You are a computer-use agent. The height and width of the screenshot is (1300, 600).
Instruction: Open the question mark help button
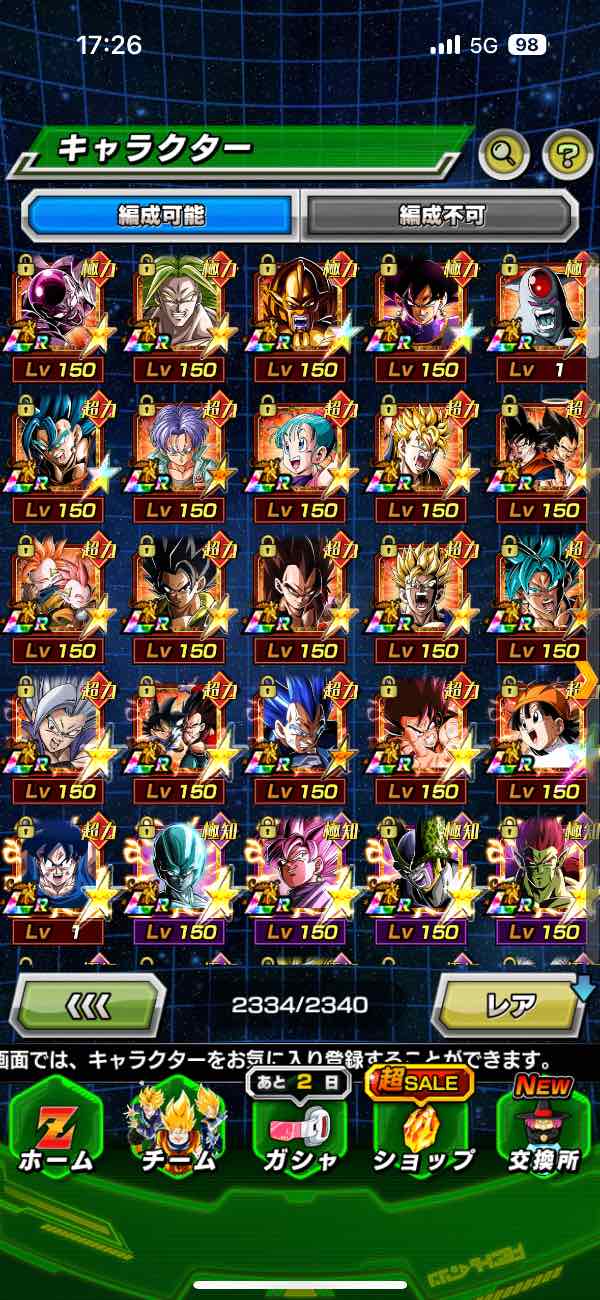coord(567,153)
